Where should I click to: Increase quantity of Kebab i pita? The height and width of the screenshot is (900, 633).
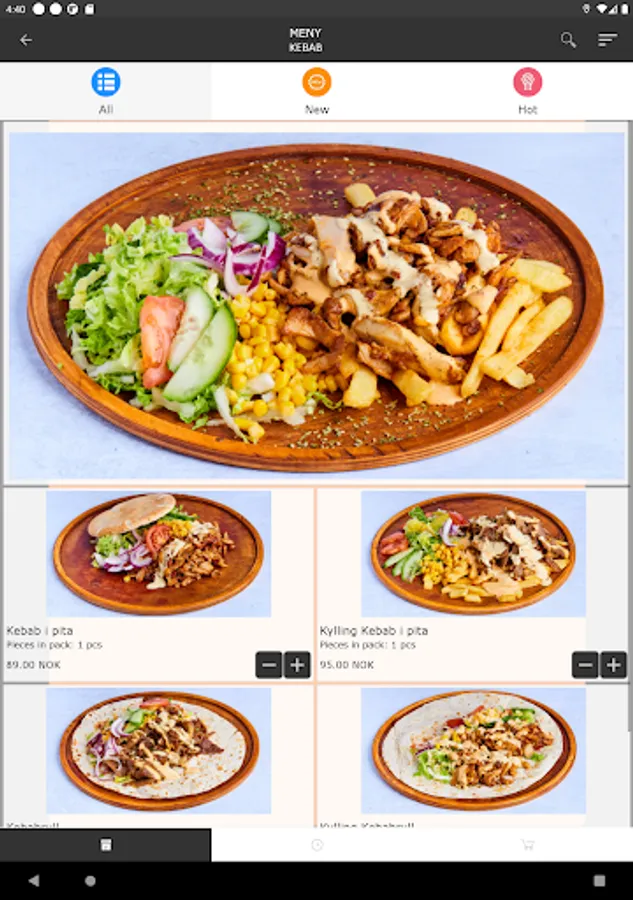(x=297, y=665)
